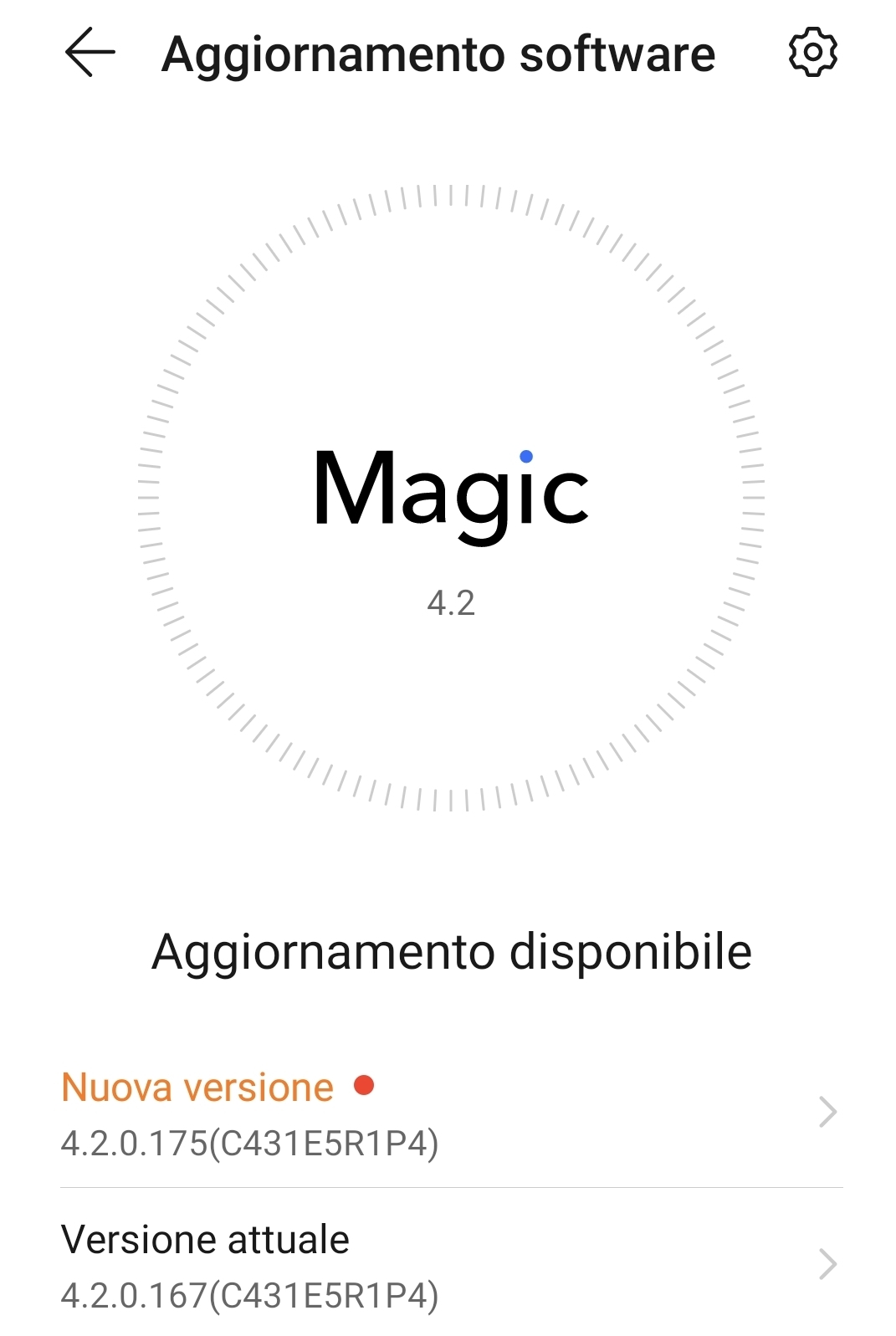The image size is (896, 1336).
Task: Open Nuova versione 4.2.0.175 details
Action: coord(450,1113)
